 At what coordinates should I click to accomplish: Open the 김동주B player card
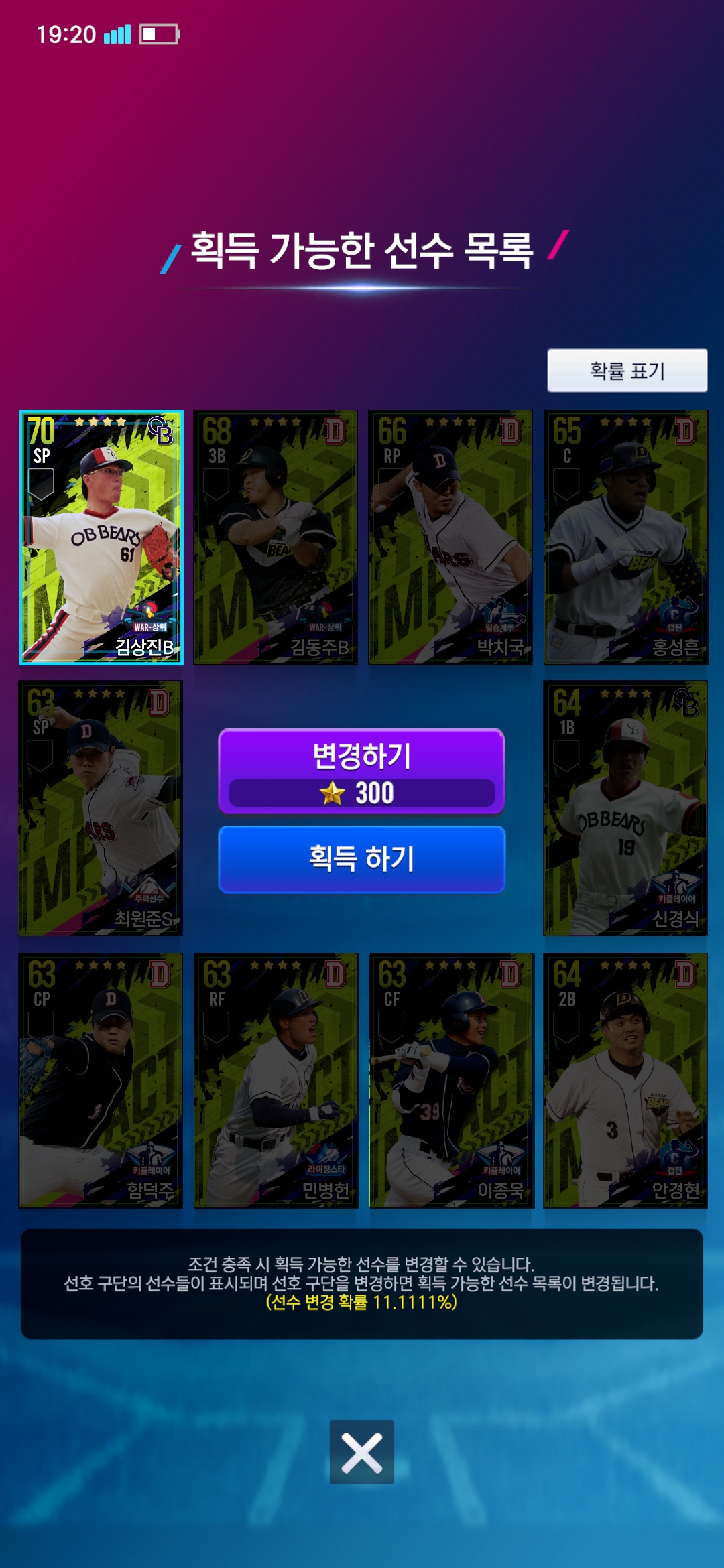tap(276, 537)
